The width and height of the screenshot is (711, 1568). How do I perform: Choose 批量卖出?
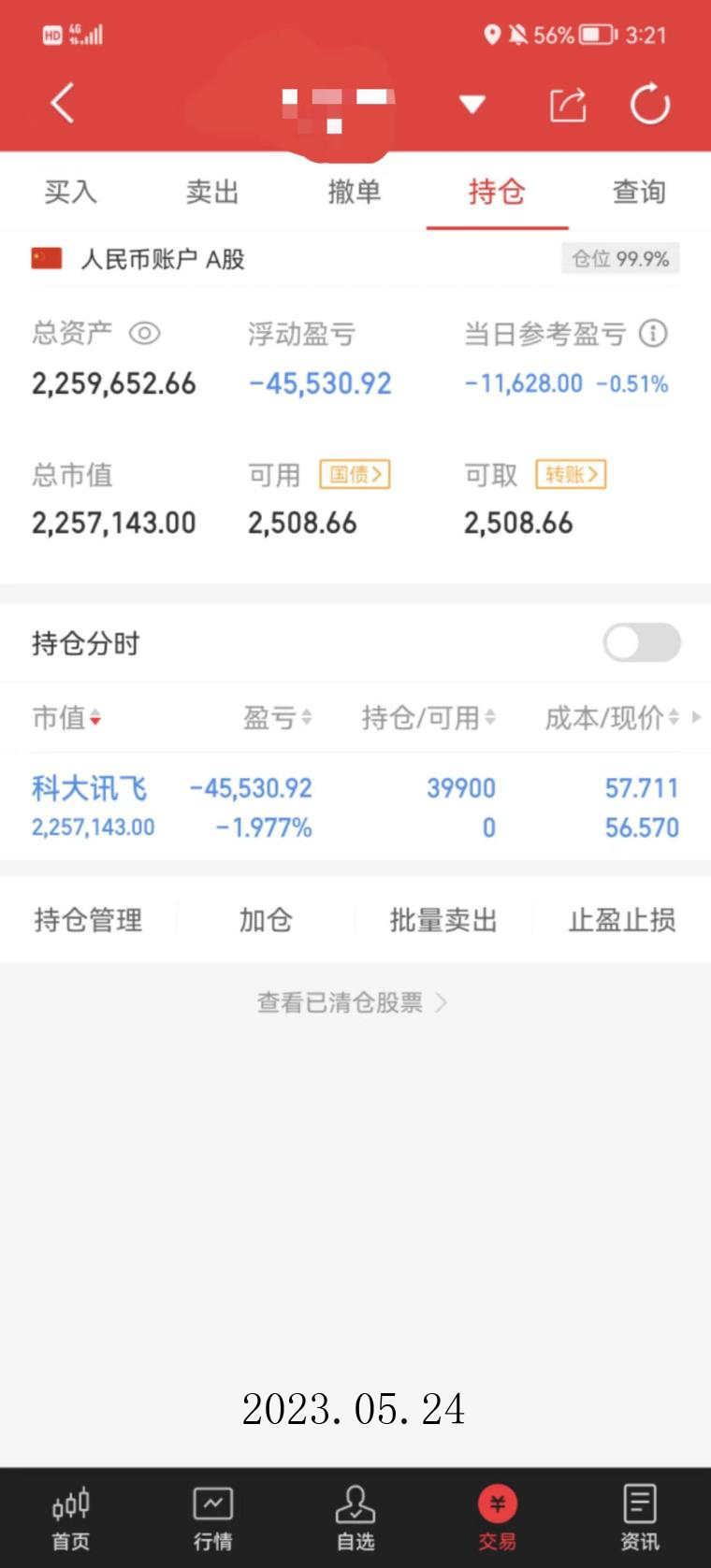(443, 920)
